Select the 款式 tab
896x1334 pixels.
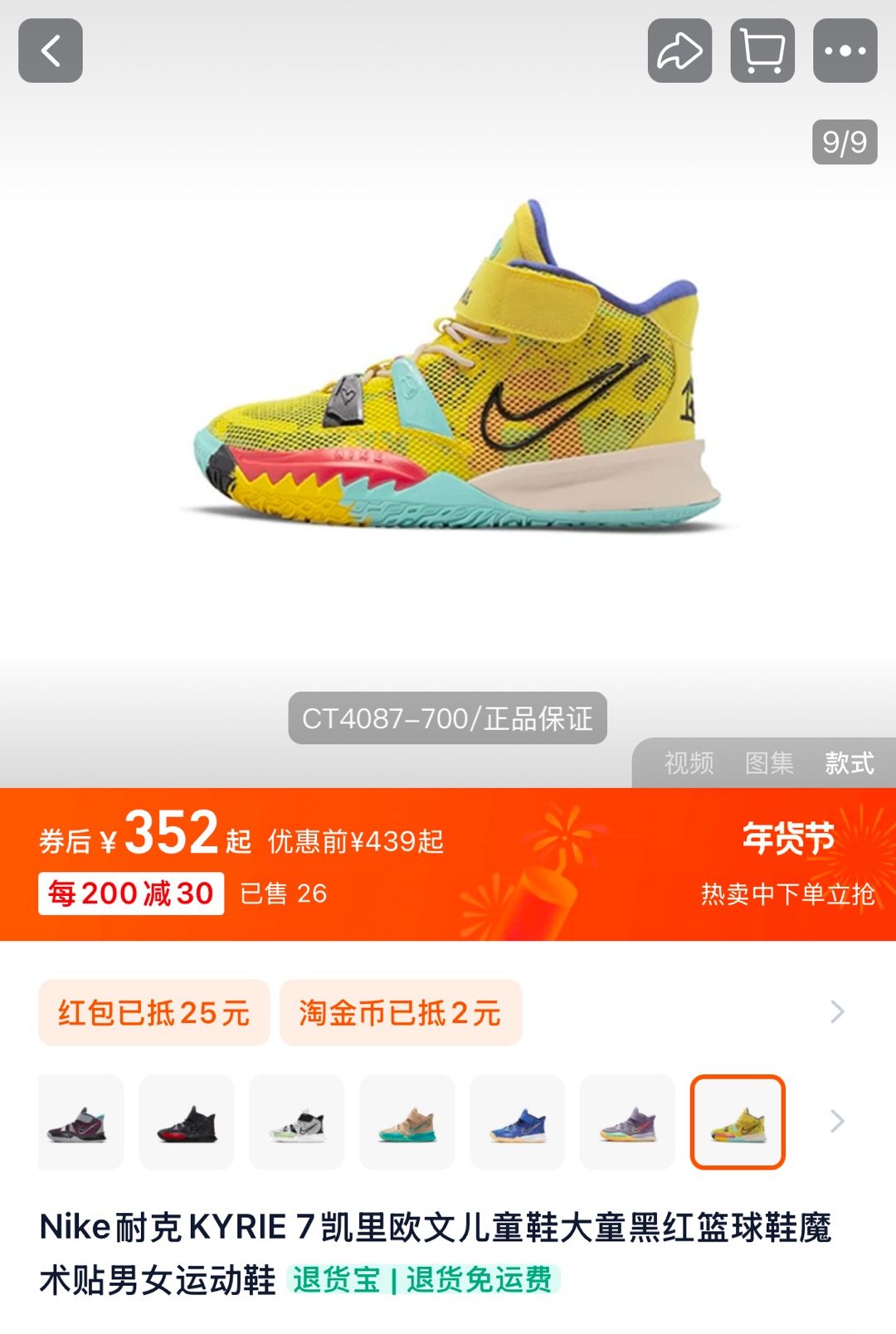[850, 763]
